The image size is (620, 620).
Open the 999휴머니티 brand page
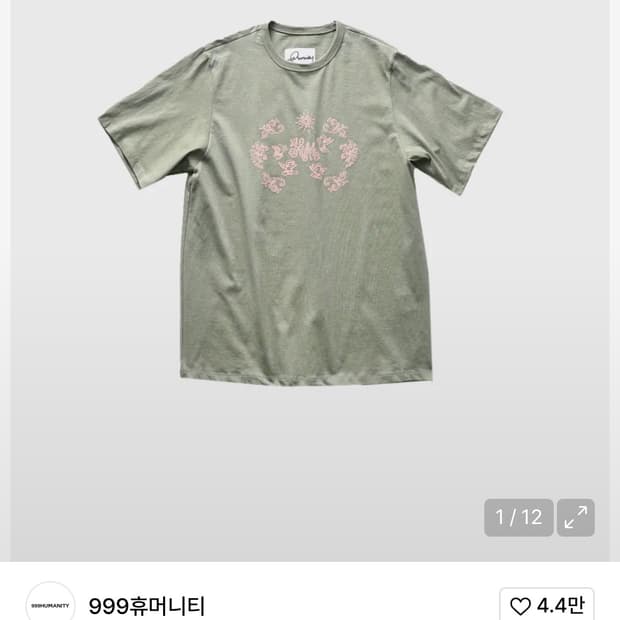(x=147, y=606)
